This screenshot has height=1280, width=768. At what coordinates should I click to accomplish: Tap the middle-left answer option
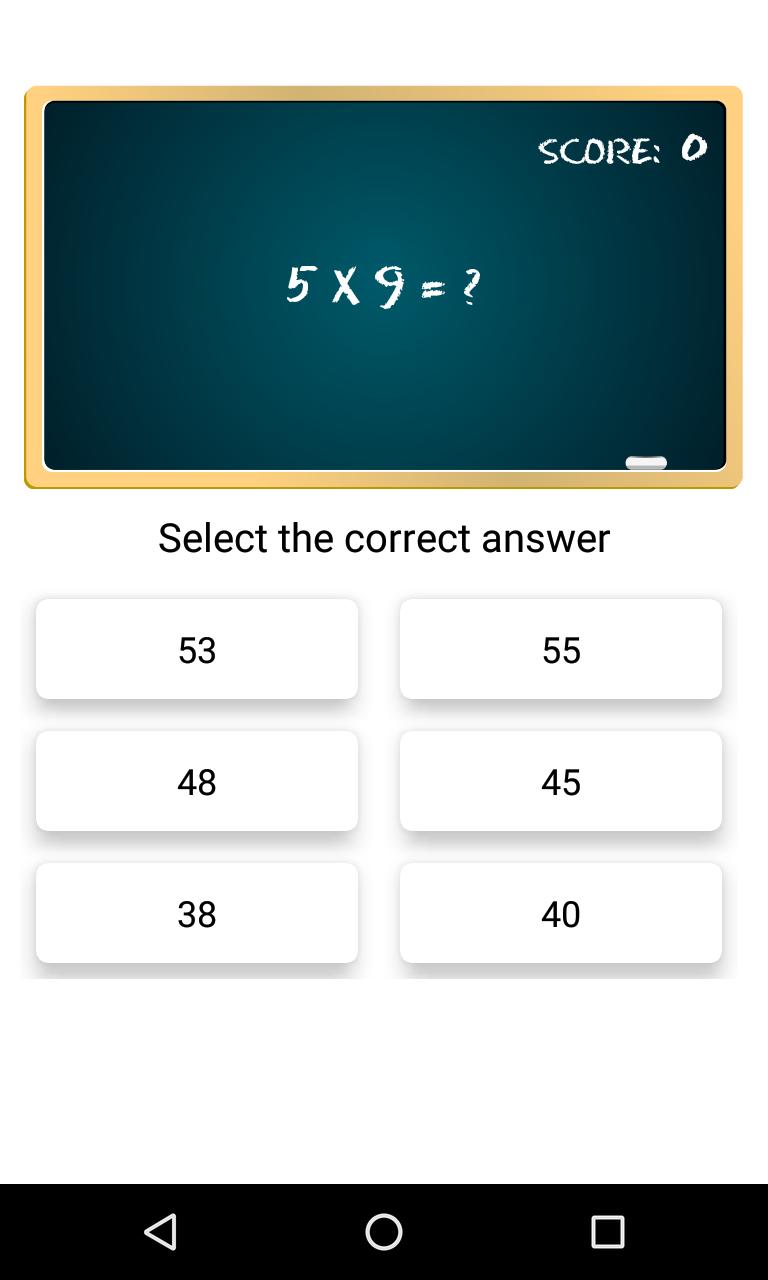pos(196,781)
